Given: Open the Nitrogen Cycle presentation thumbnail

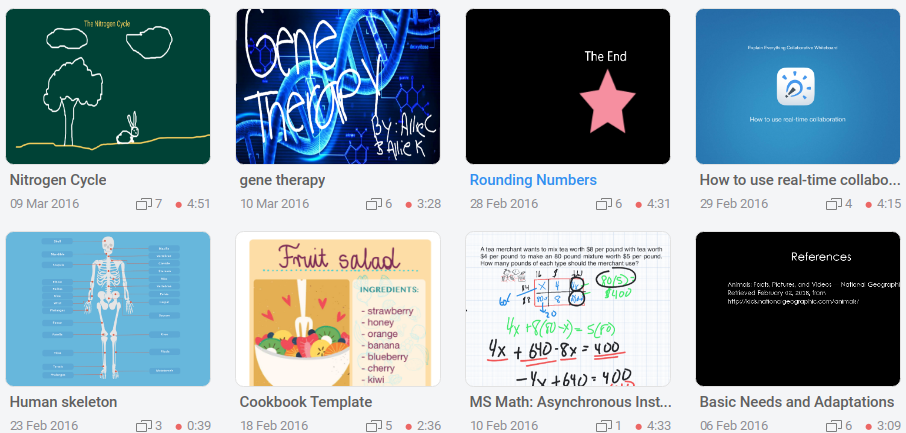Looking at the screenshot, I should tap(108, 86).
